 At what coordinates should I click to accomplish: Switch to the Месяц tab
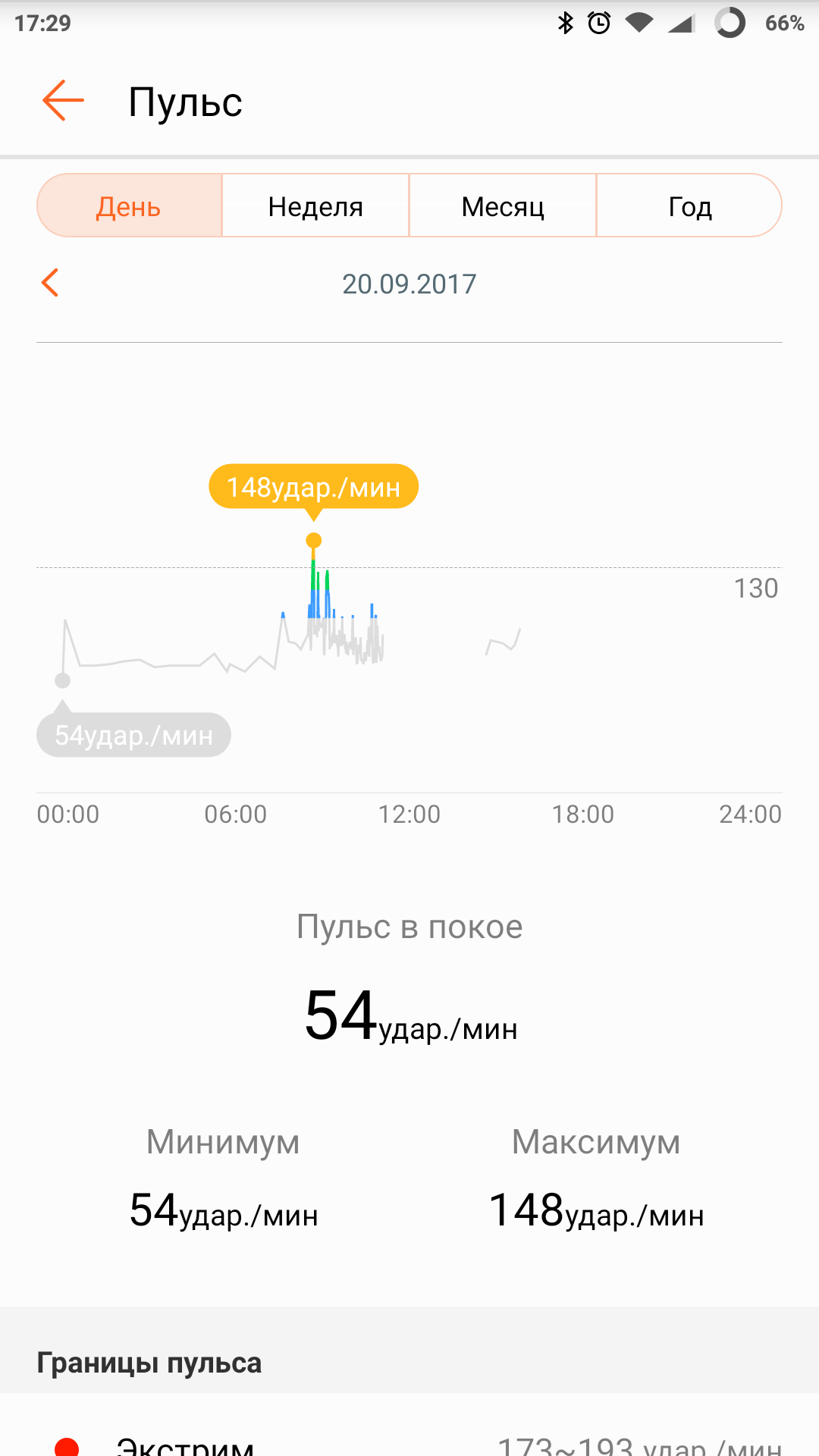point(503,206)
